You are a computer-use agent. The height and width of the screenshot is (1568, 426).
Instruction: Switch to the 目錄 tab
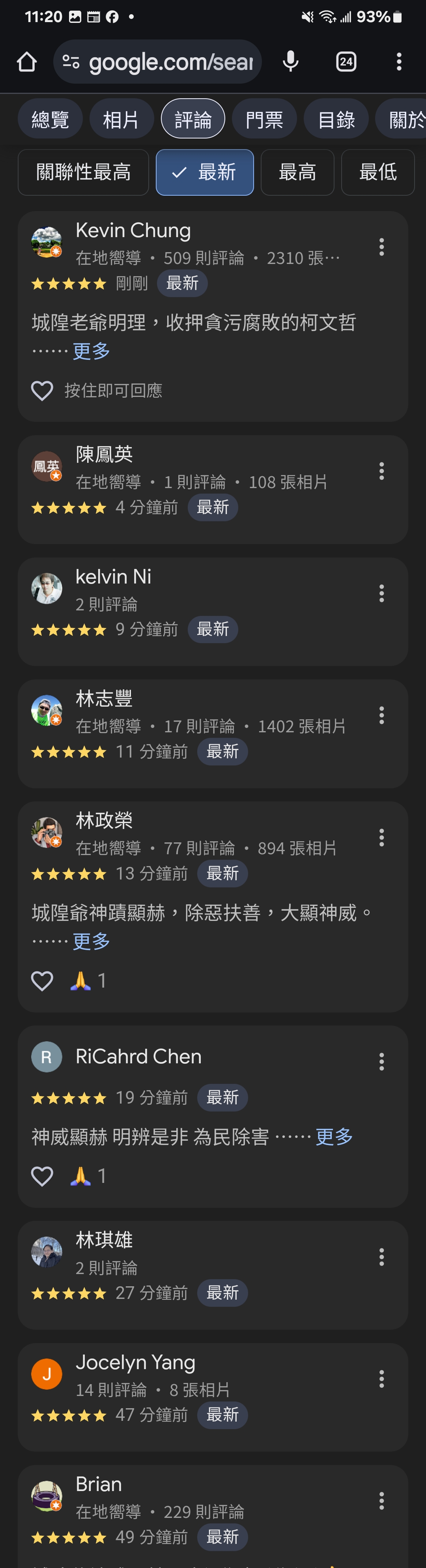[x=336, y=119]
